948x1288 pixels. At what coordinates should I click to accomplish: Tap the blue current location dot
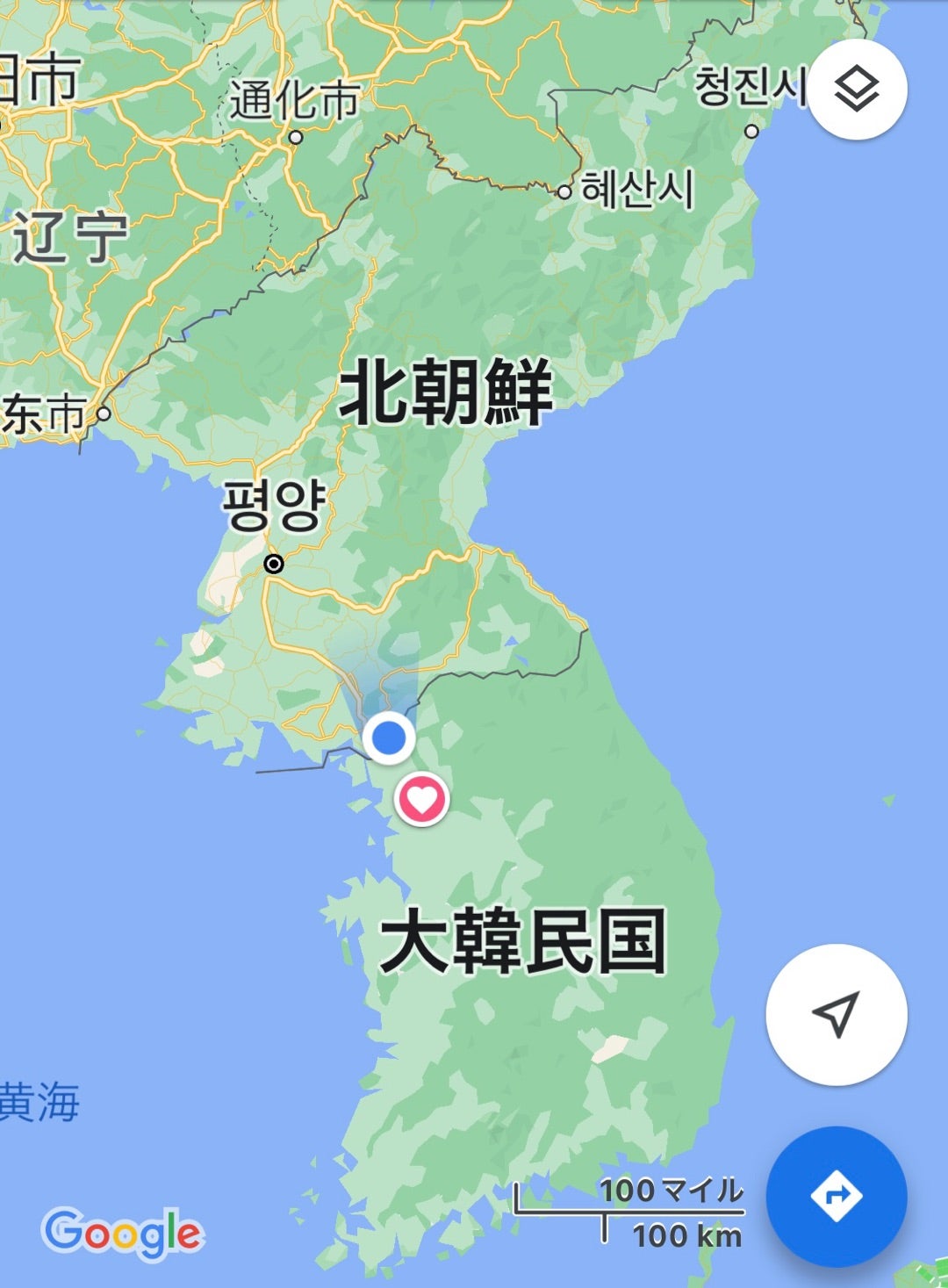pyautogui.click(x=389, y=738)
